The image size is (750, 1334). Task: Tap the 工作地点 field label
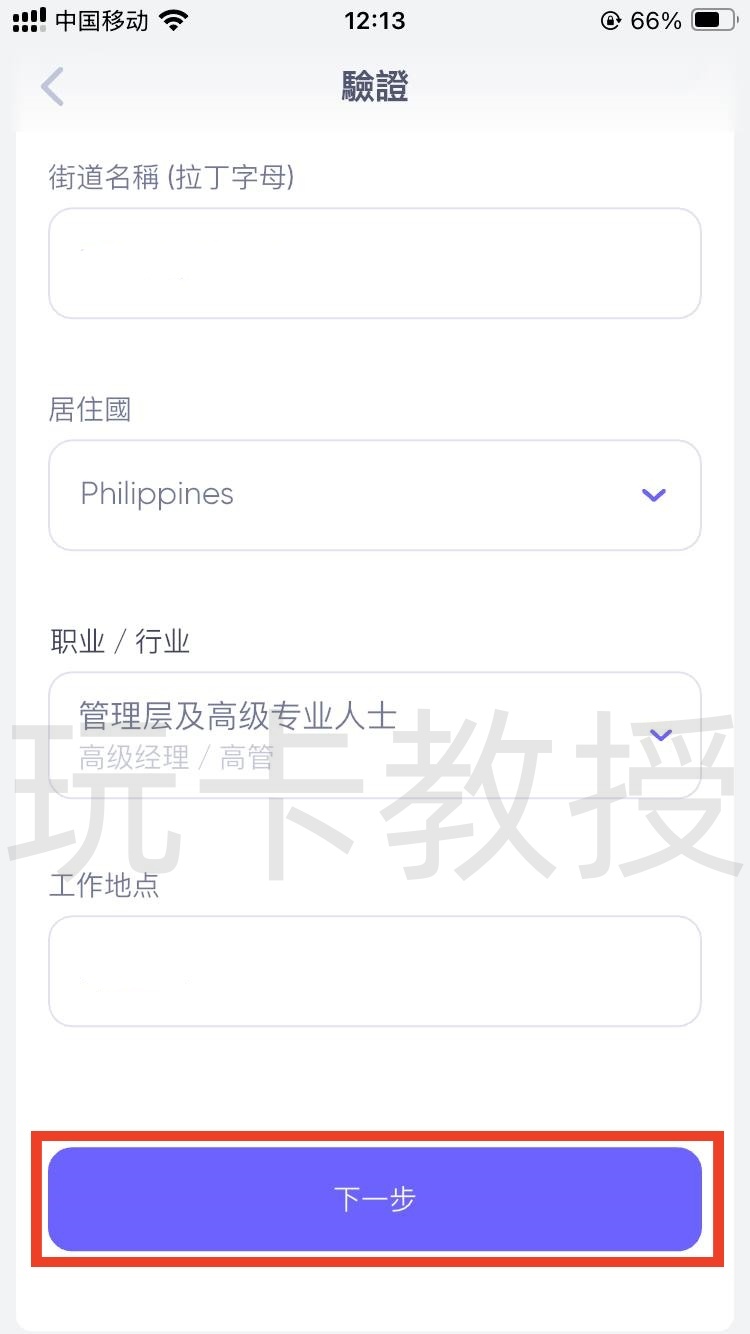(103, 885)
